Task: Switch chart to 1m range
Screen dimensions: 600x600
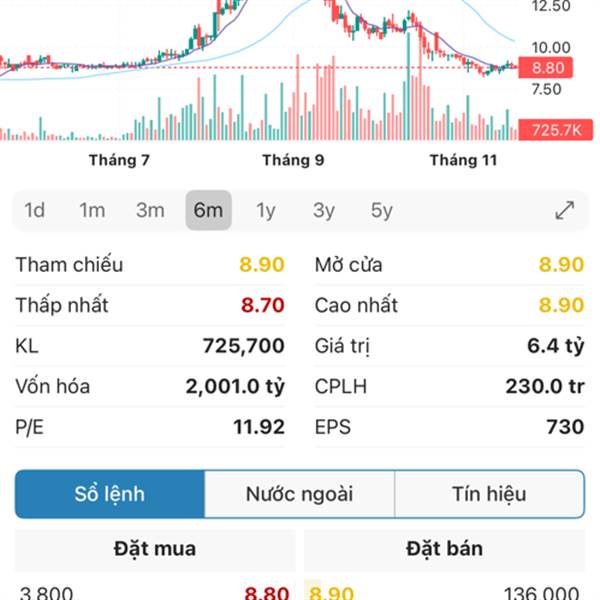Action: click(x=92, y=210)
